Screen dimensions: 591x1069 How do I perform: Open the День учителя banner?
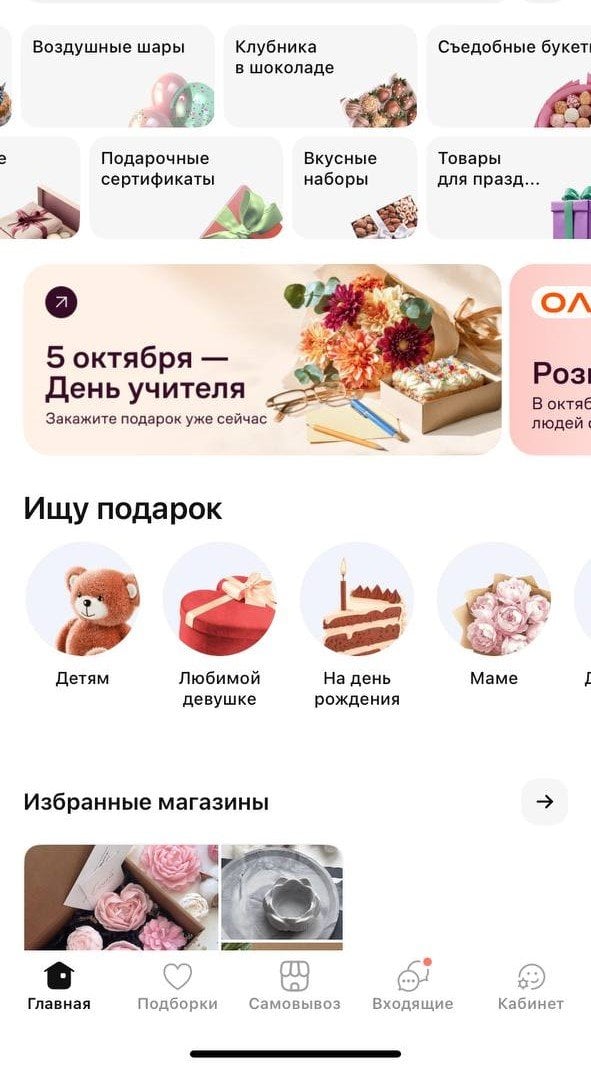click(x=262, y=359)
